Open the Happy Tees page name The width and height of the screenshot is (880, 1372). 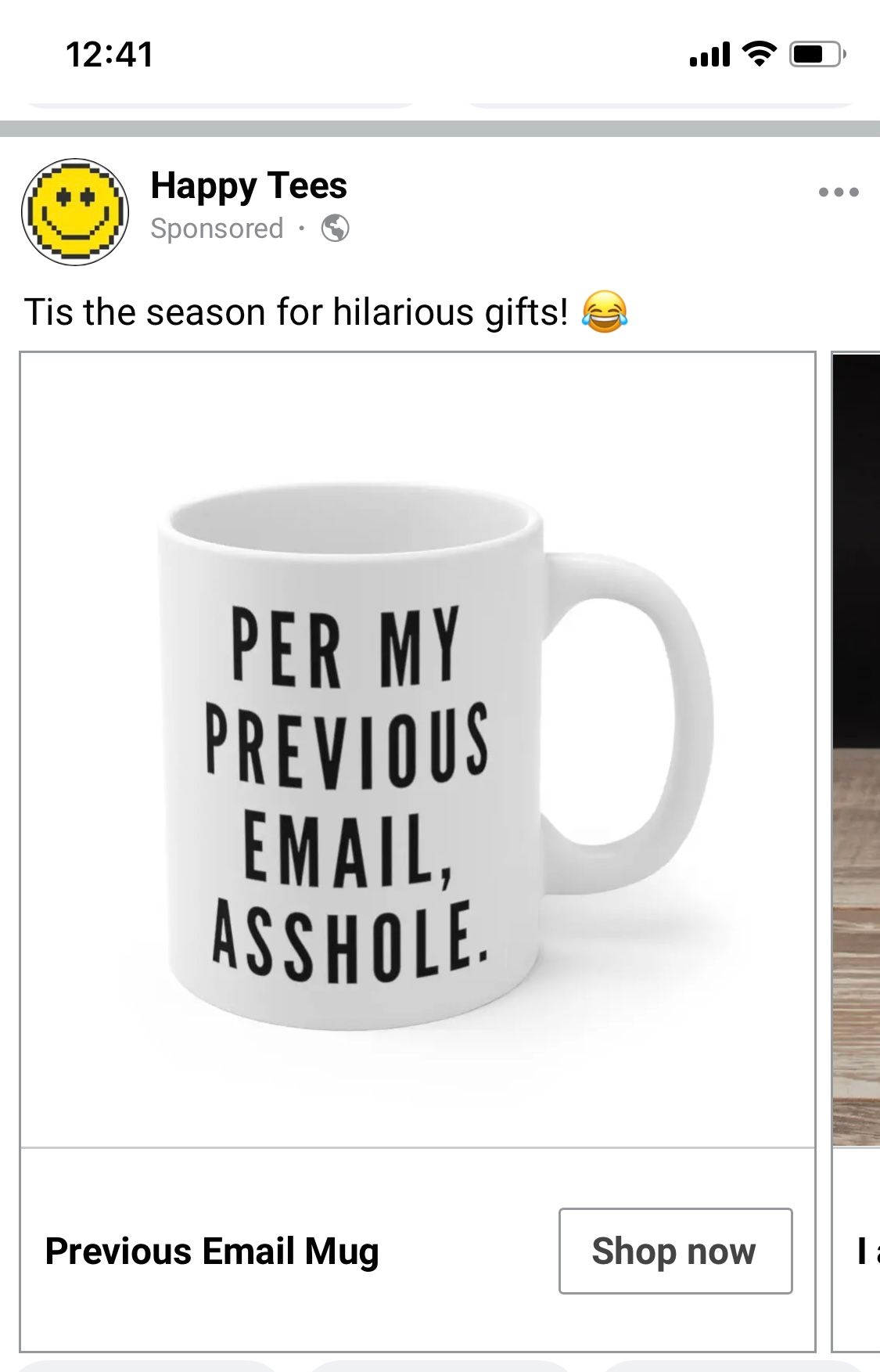tap(249, 186)
